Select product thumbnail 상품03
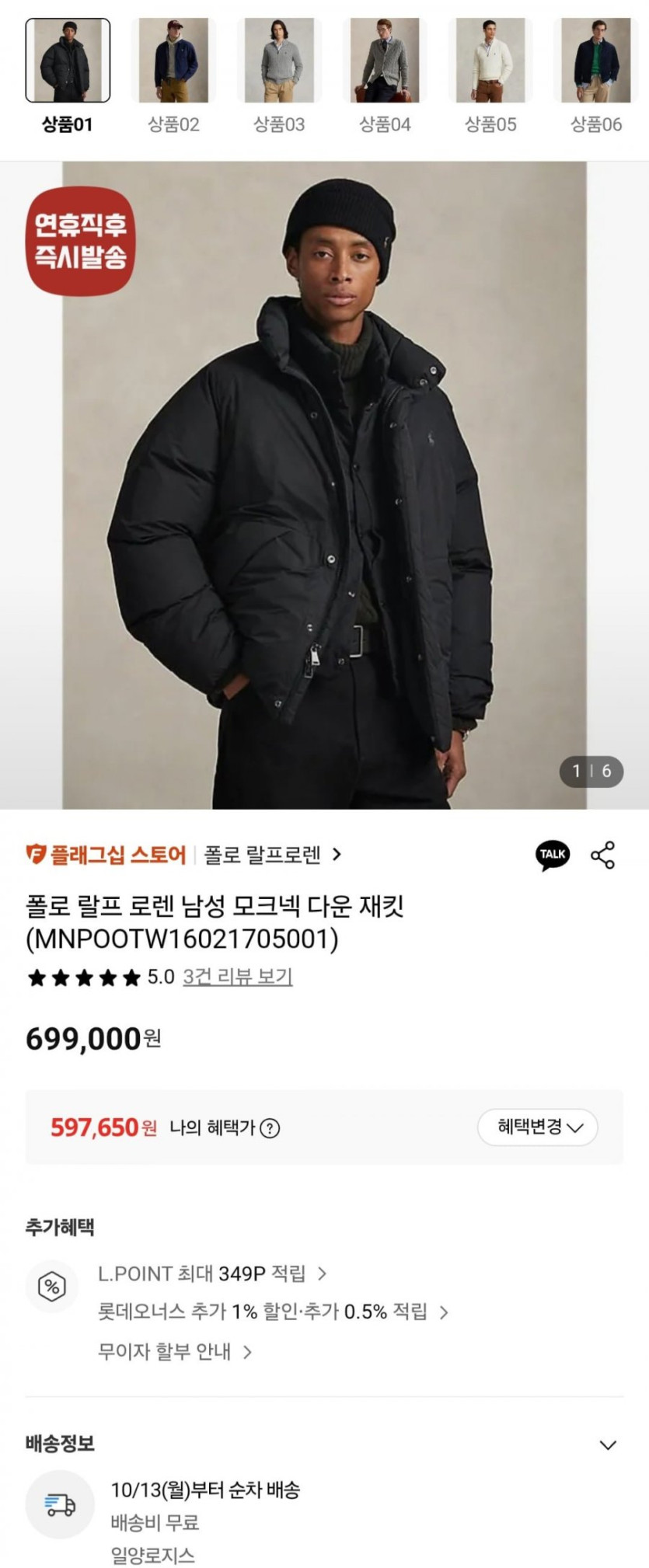 pos(279,61)
